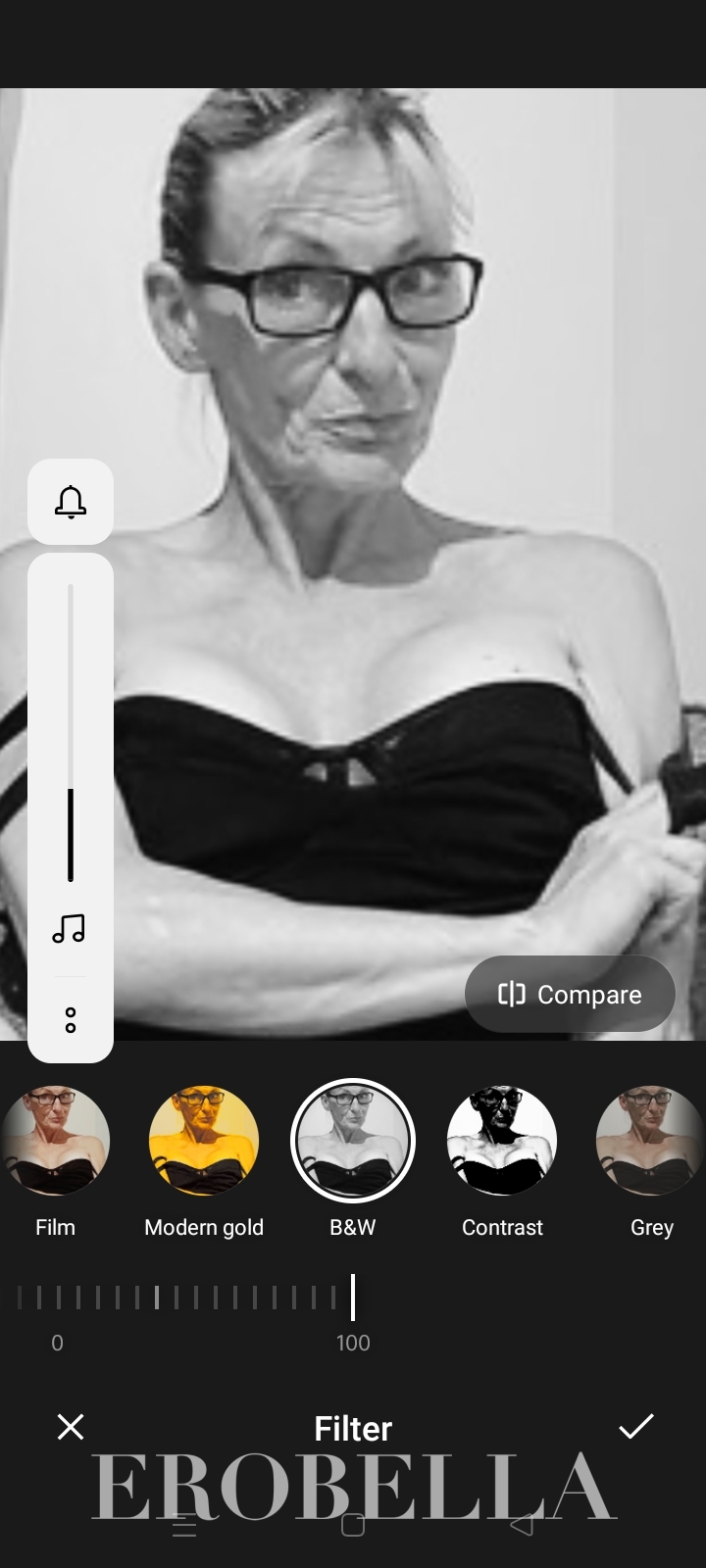Tap the bell icon in volume panel
The height and width of the screenshot is (1568, 706).
click(71, 502)
